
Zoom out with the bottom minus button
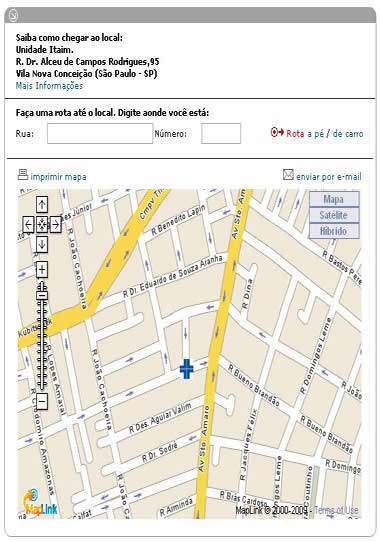pos(42,402)
